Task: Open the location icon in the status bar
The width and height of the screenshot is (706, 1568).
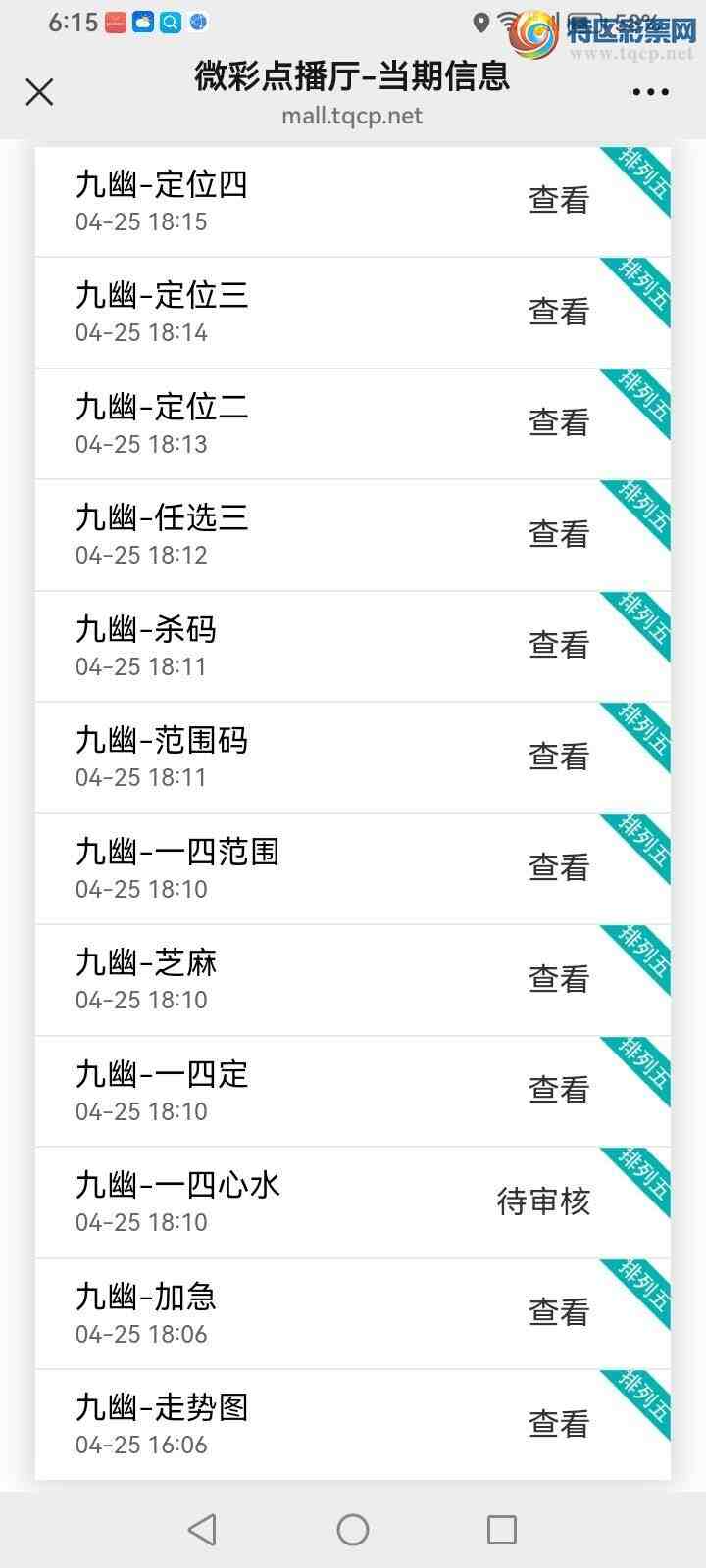Action: (x=479, y=21)
